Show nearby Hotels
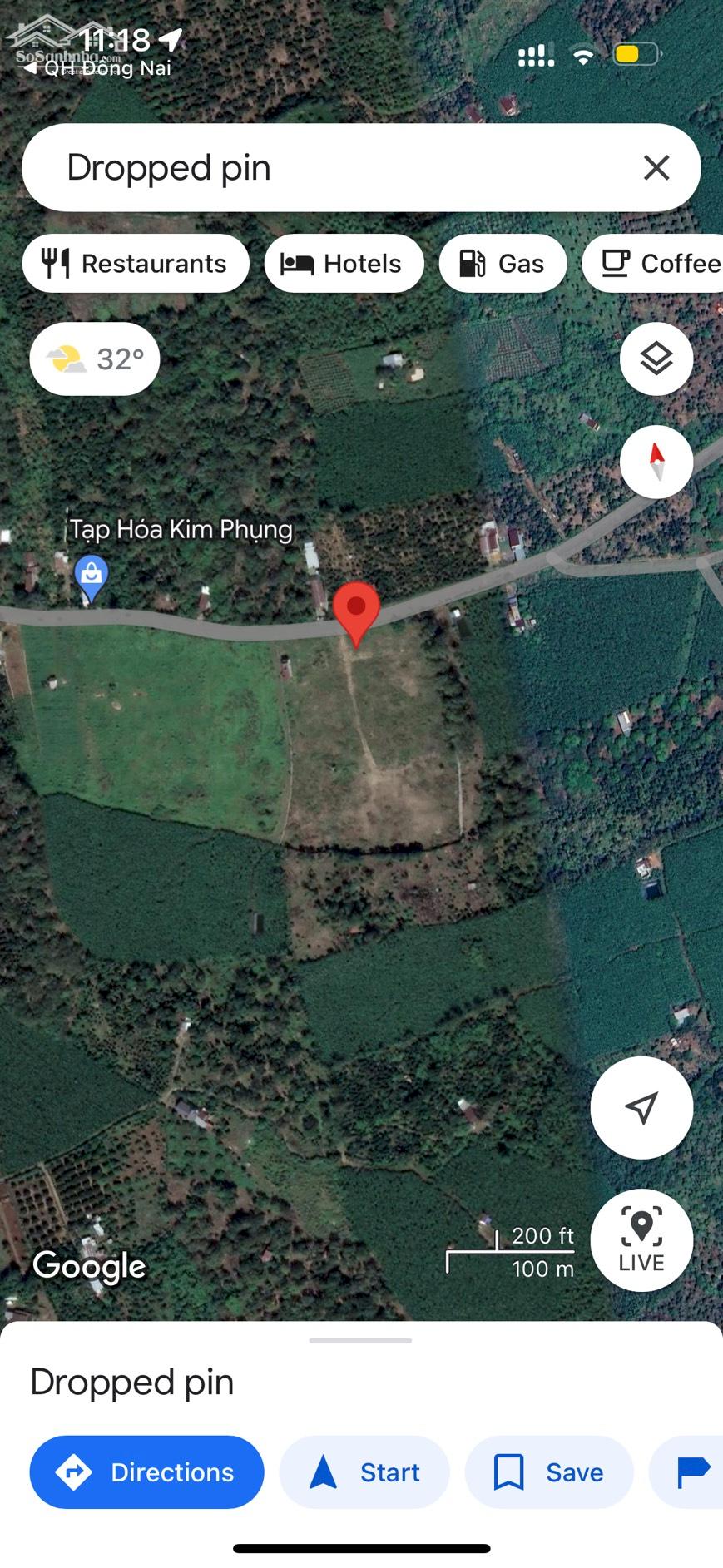Image resolution: width=723 pixels, height=1568 pixels. click(x=344, y=264)
